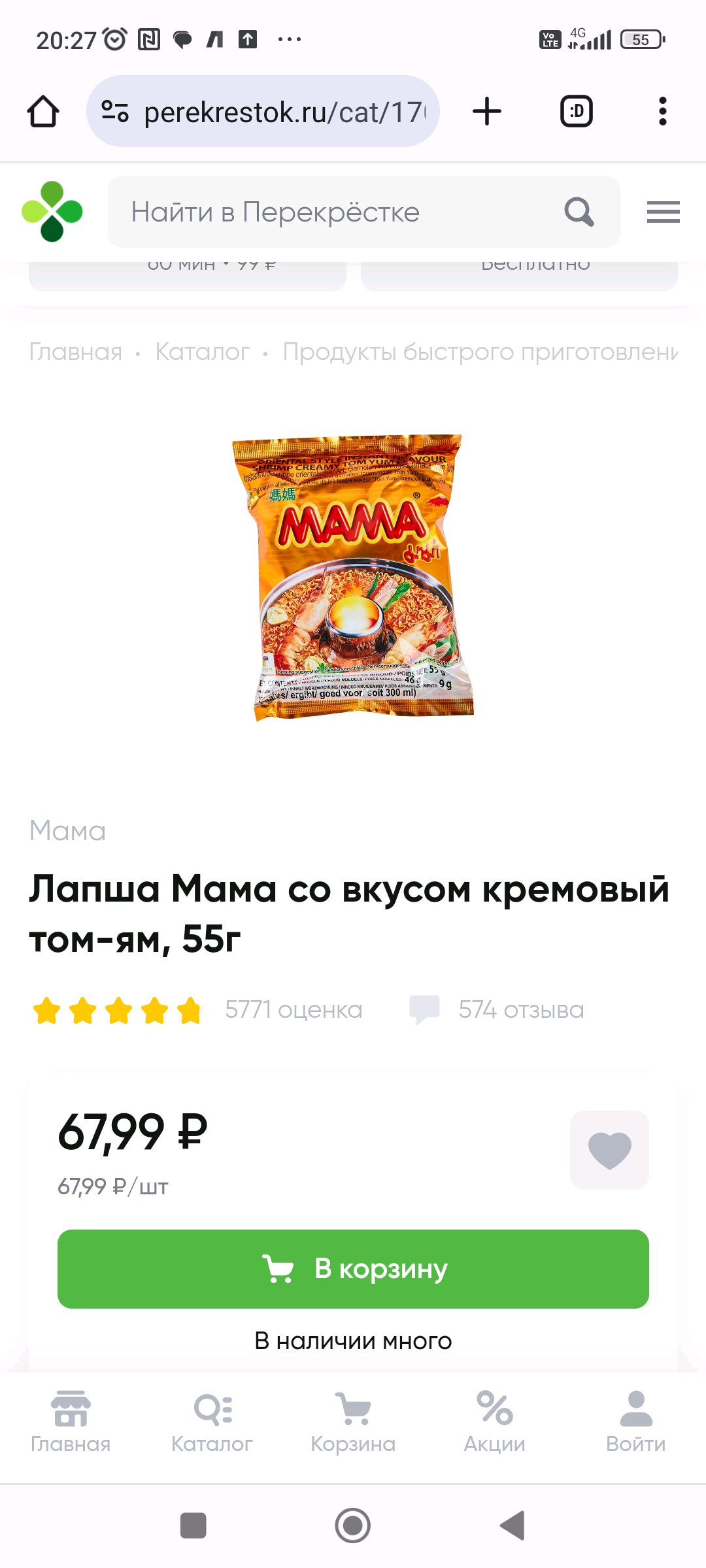Open the browser overflow menu
The image size is (706, 1568).
click(x=662, y=112)
